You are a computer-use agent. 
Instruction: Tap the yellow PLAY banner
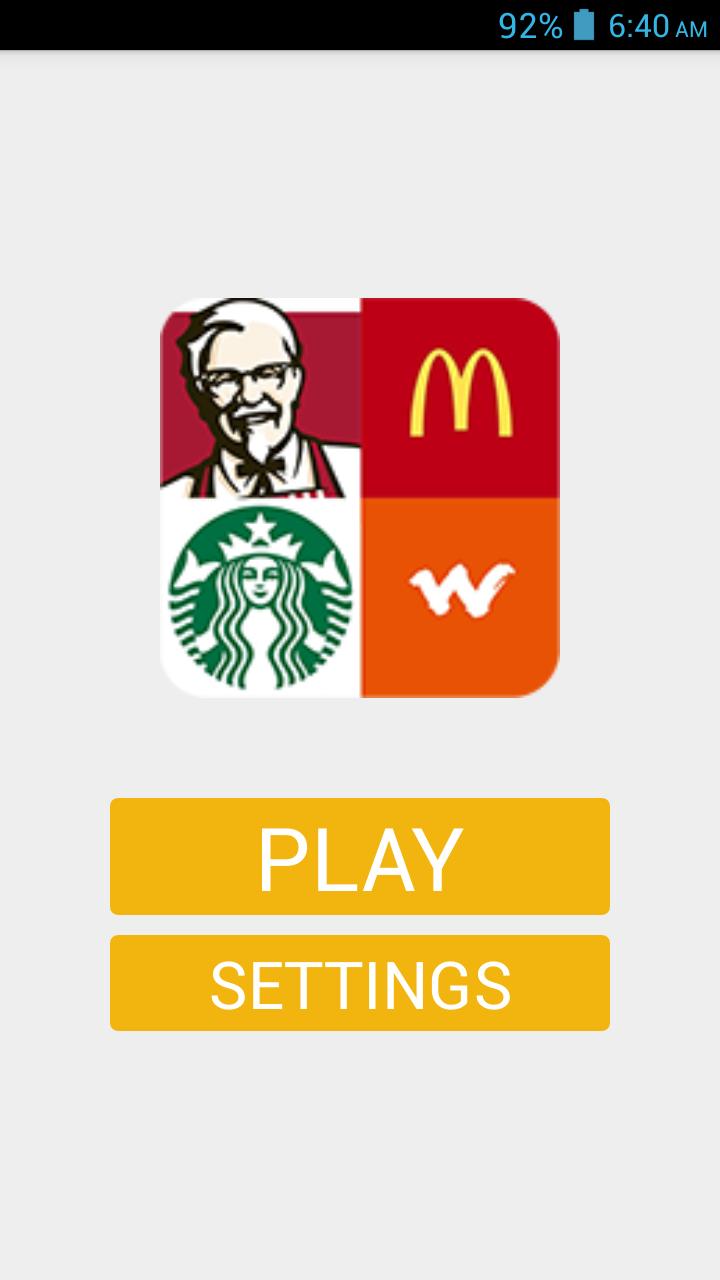[x=358, y=856]
